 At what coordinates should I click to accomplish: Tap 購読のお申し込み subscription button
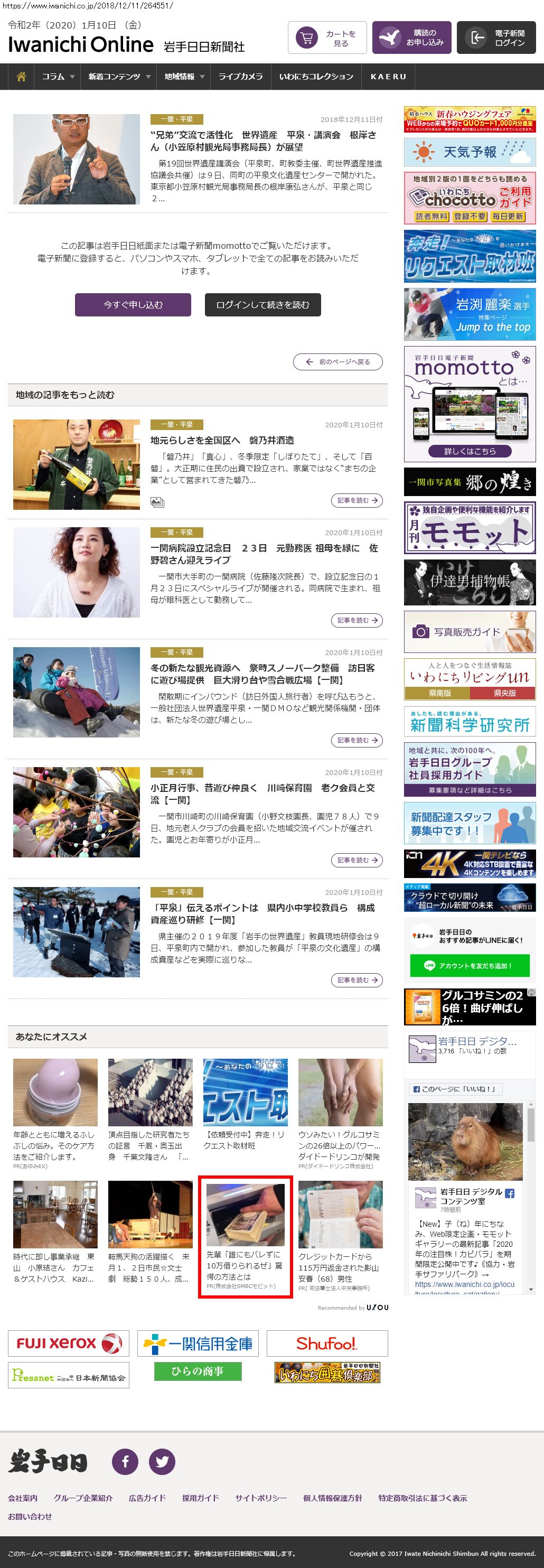coord(411,39)
